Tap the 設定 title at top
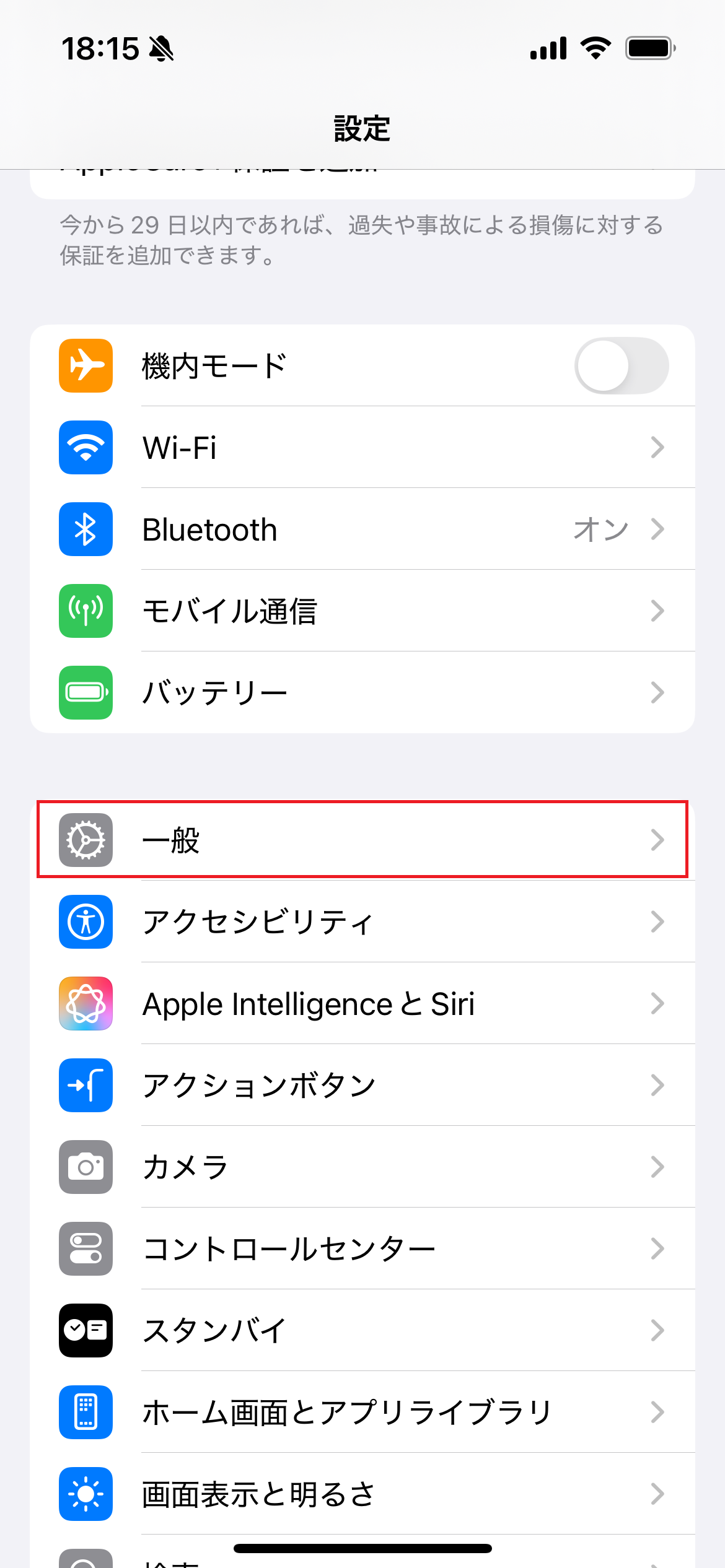The image size is (725, 1568). (362, 129)
